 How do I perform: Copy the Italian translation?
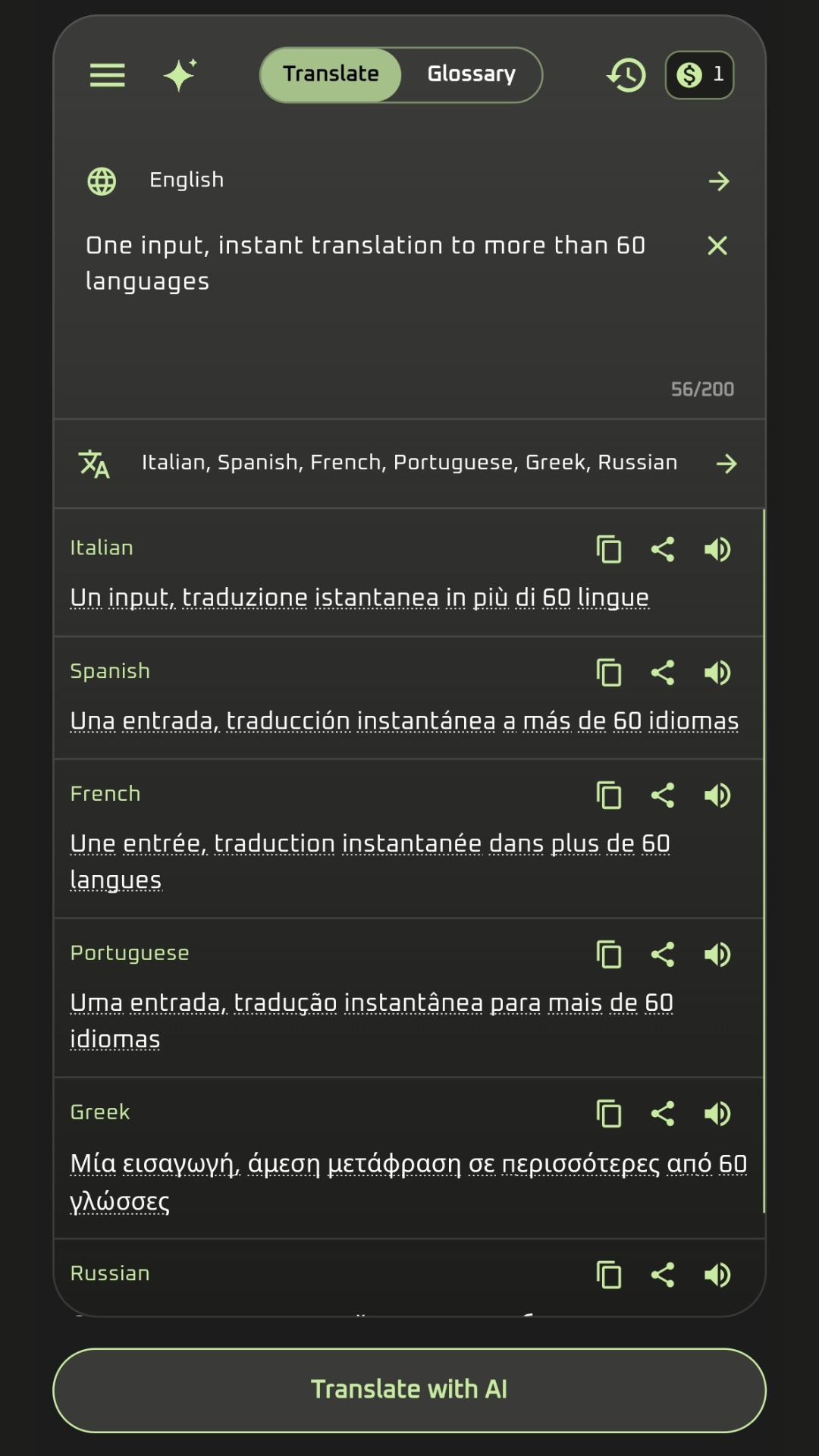[610, 549]
